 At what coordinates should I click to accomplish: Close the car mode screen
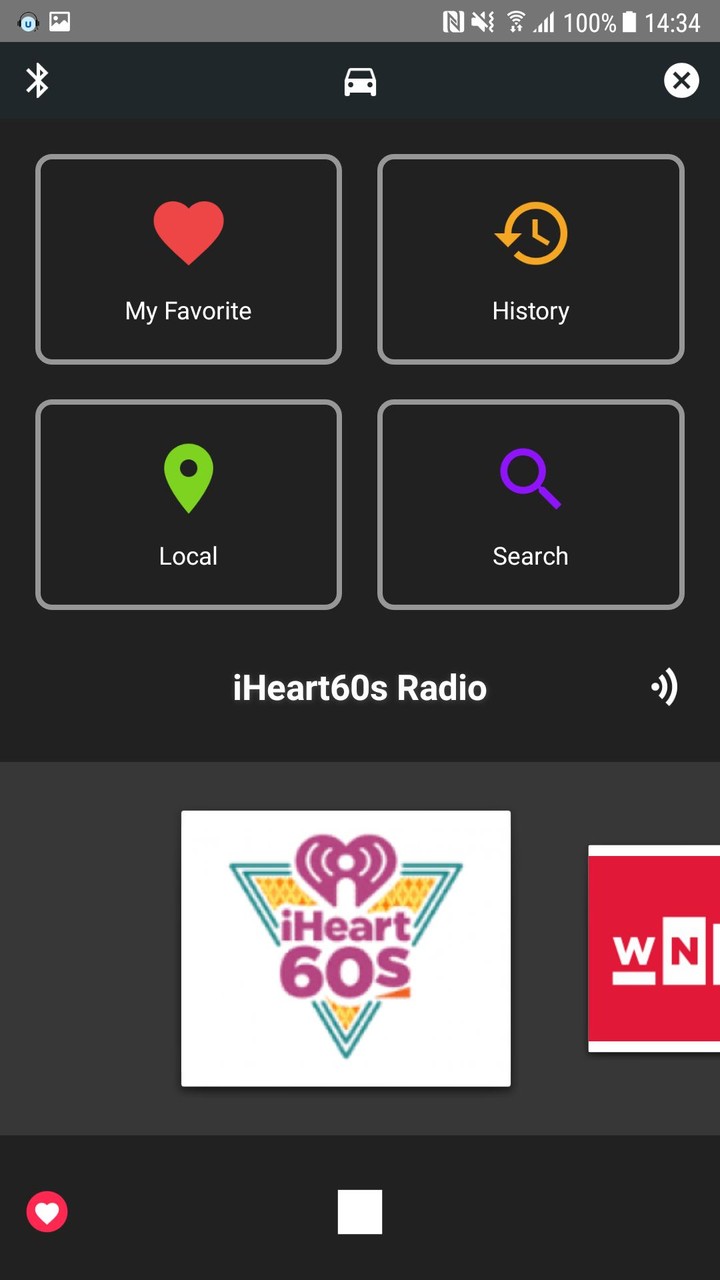(681, 80)
